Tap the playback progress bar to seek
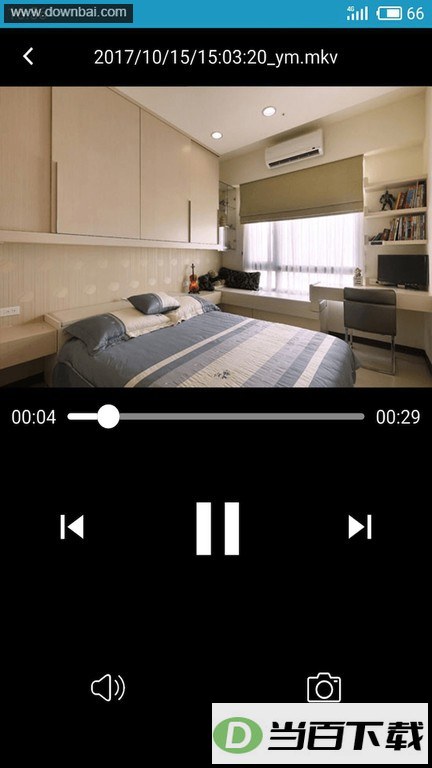 pos(216,417)
